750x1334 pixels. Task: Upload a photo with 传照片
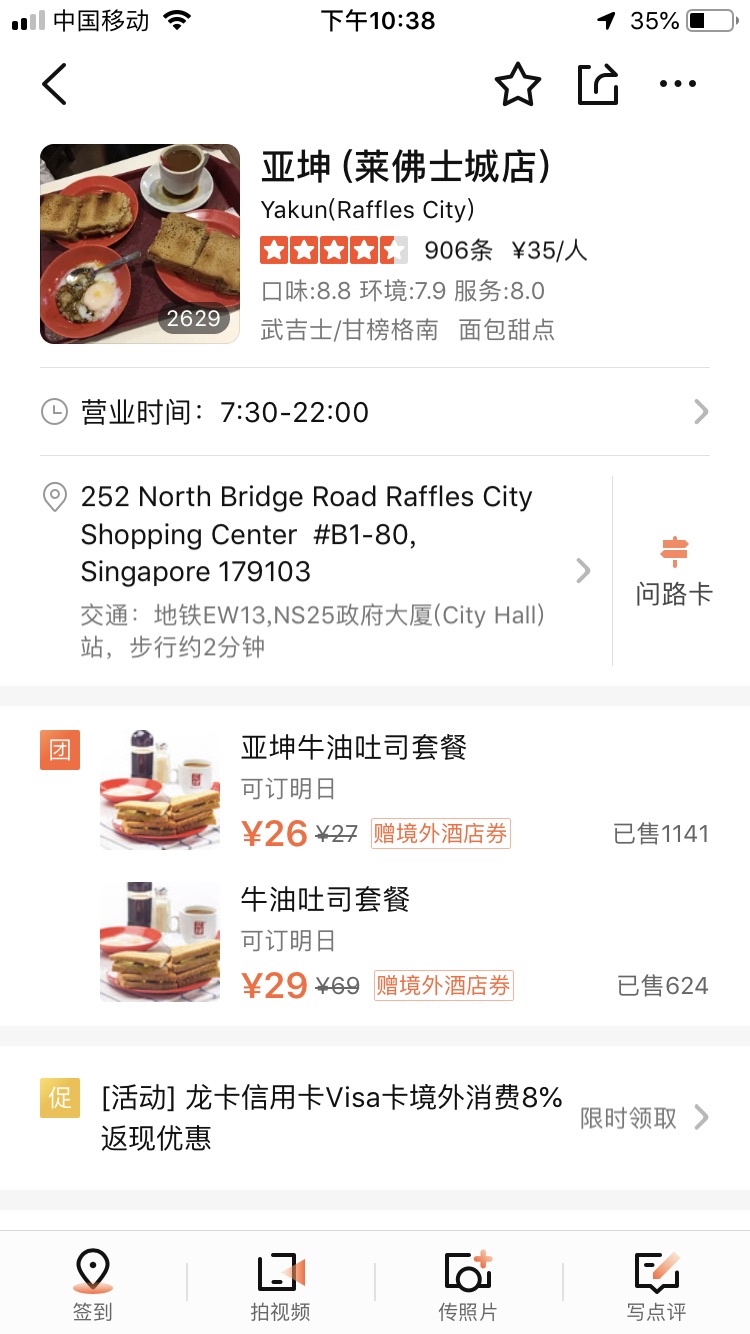coord(468,1284)
